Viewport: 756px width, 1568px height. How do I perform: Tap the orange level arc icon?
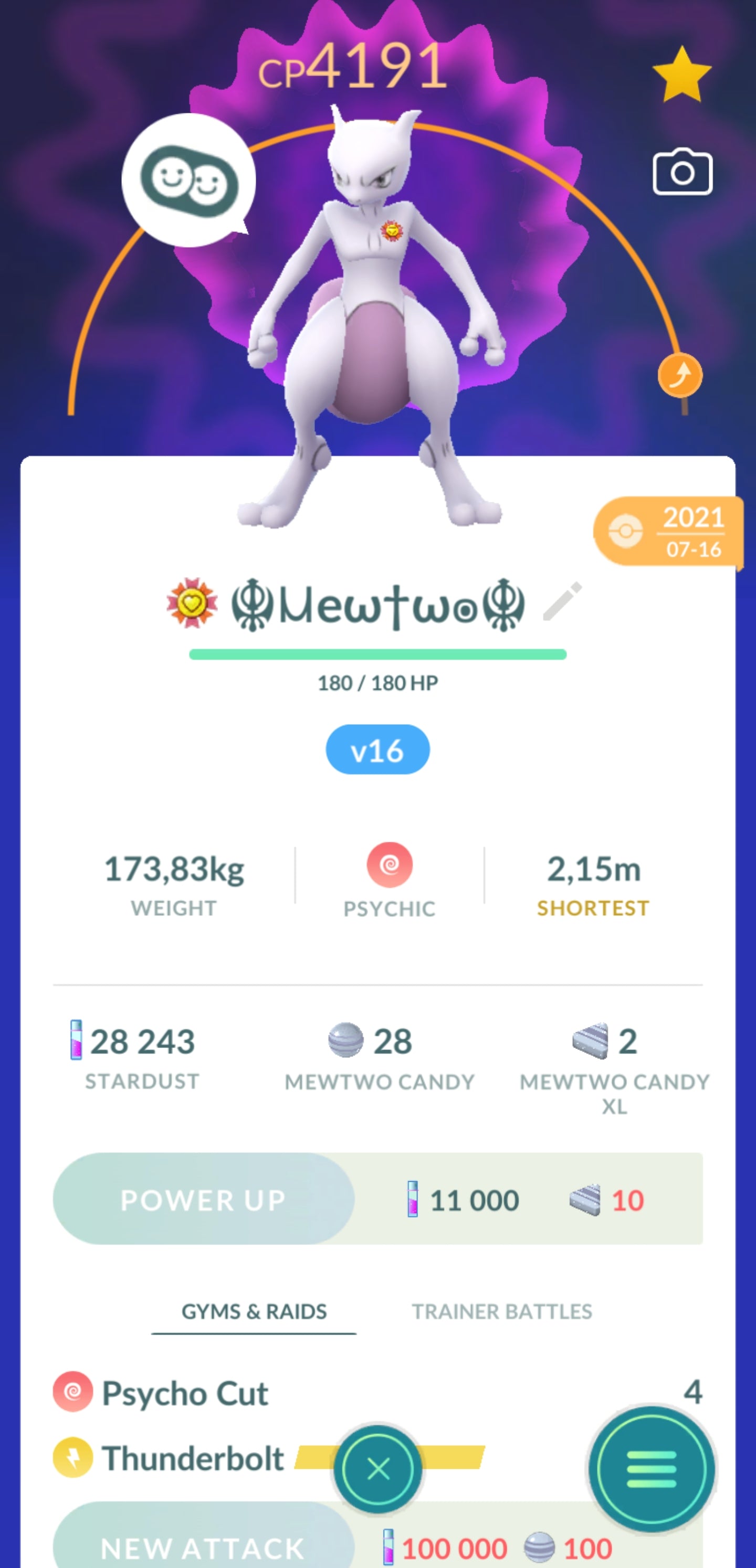tap(680, 375)
